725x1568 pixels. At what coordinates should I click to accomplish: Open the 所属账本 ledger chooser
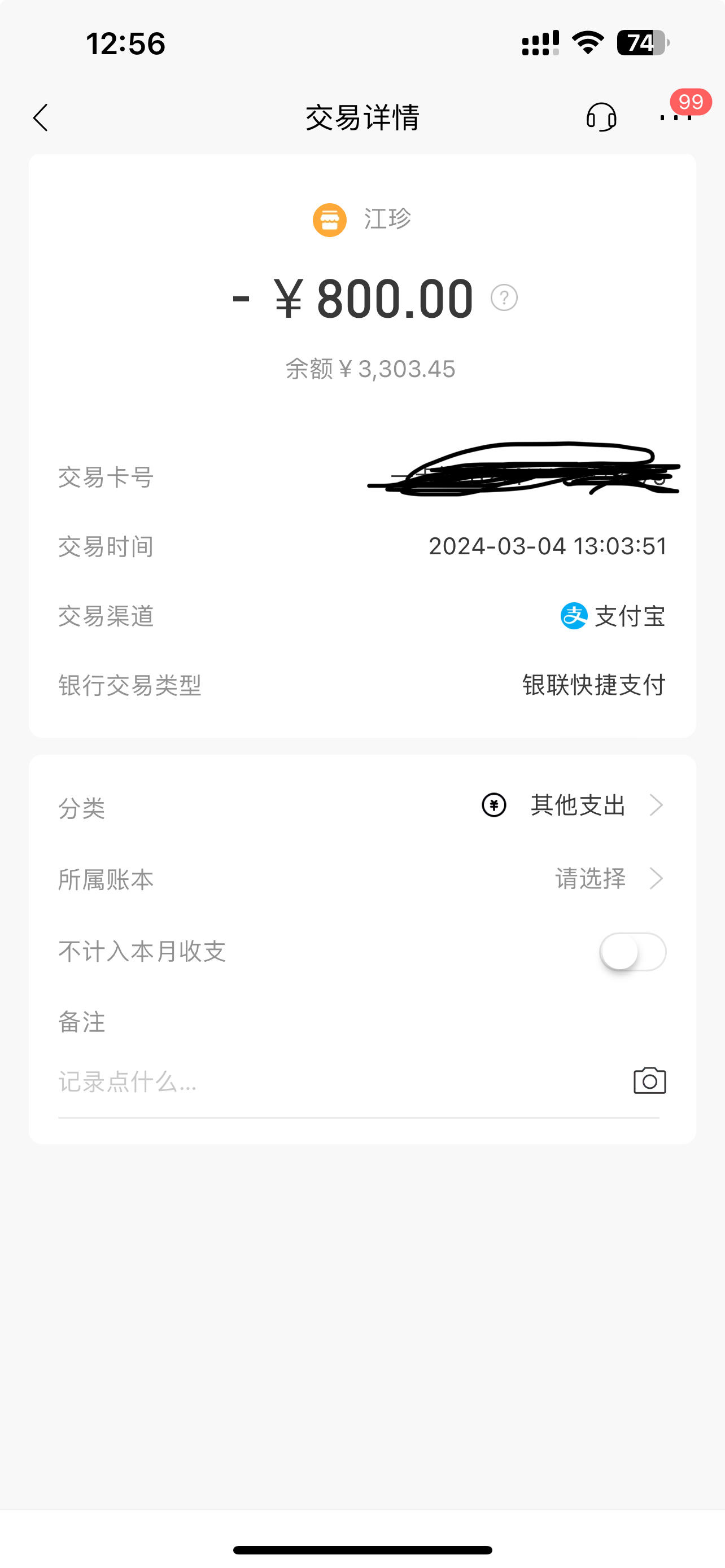[656, 878]
